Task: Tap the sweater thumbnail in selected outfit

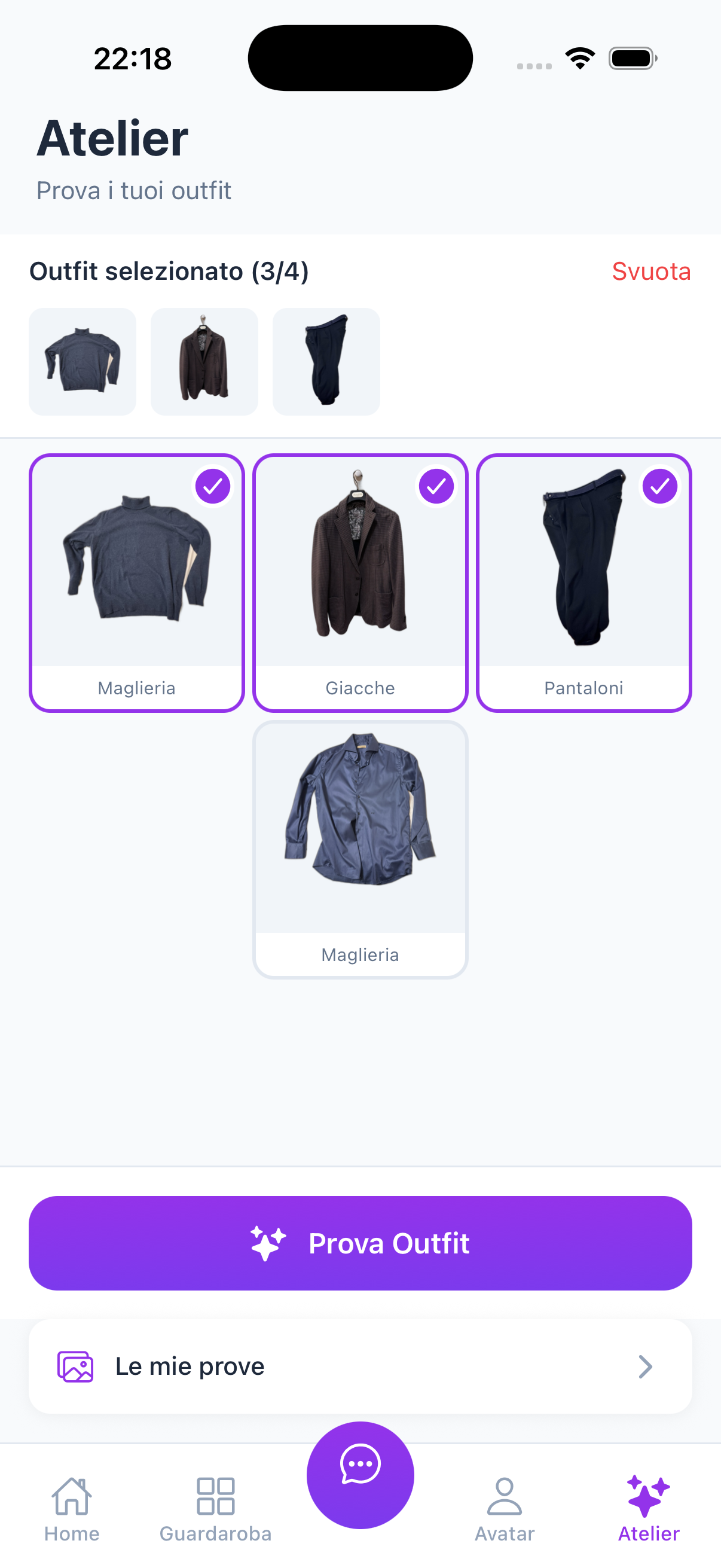Action: coord(83,362)
